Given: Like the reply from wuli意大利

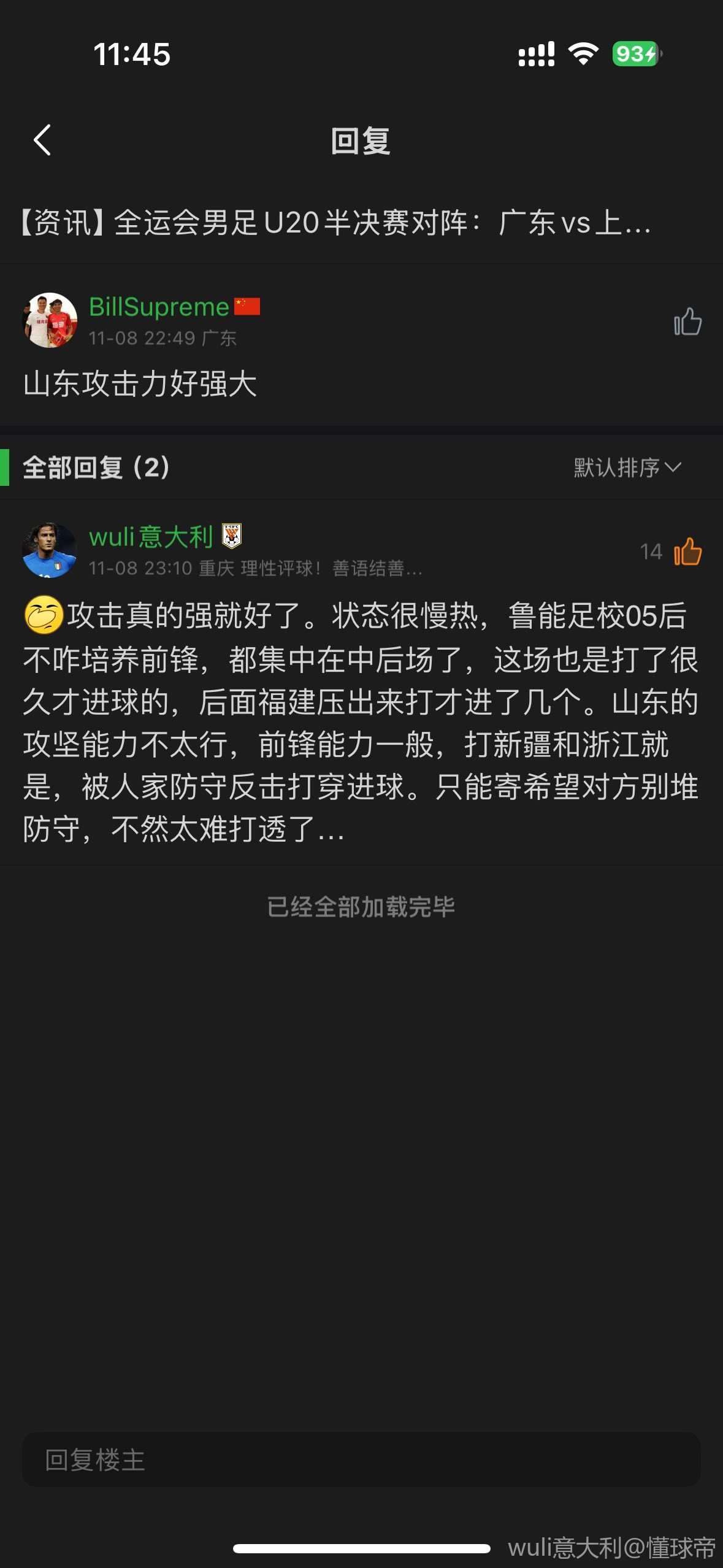Looking at the screenshot, I should click(x=687, y=551).
